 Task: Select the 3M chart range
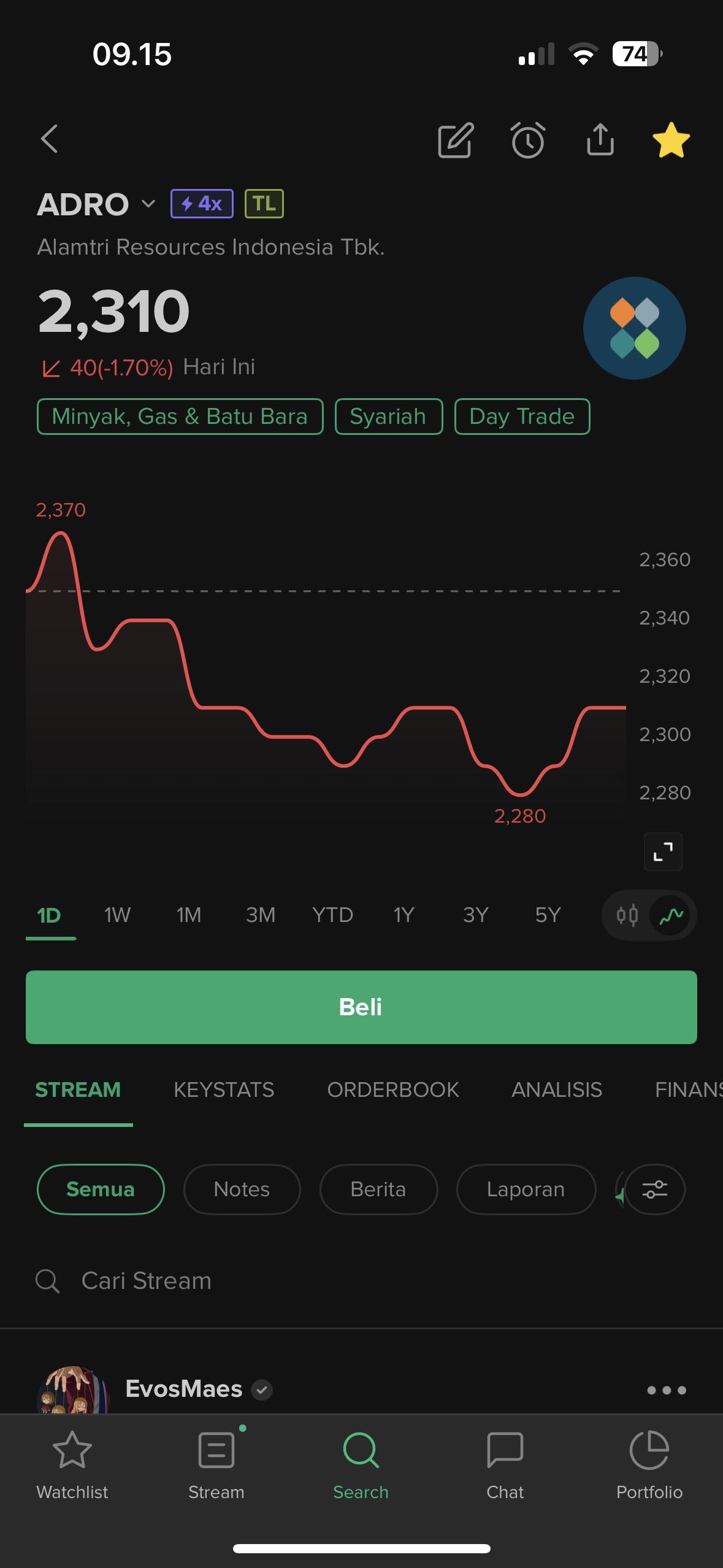[x=261, y=915]
